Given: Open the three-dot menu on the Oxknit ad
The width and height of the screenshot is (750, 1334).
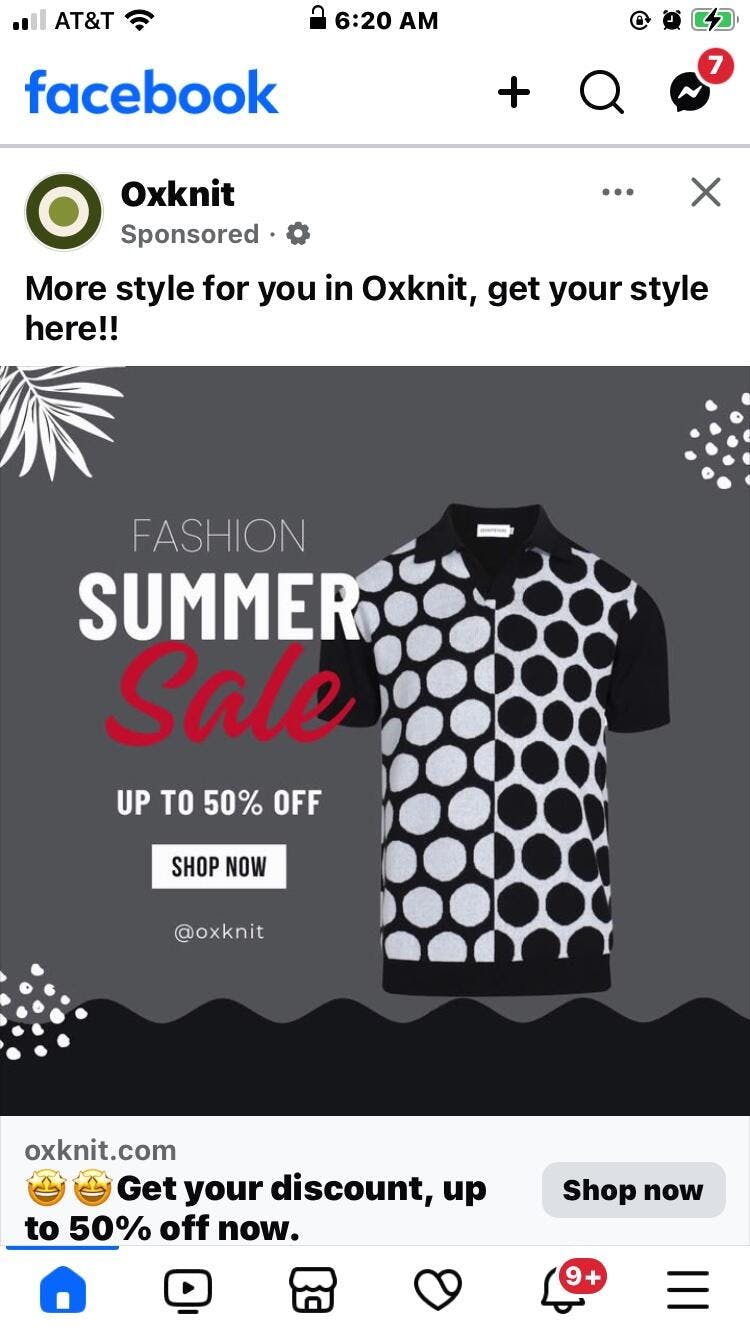Looking at the screenshot, I should tap(618, 192).
